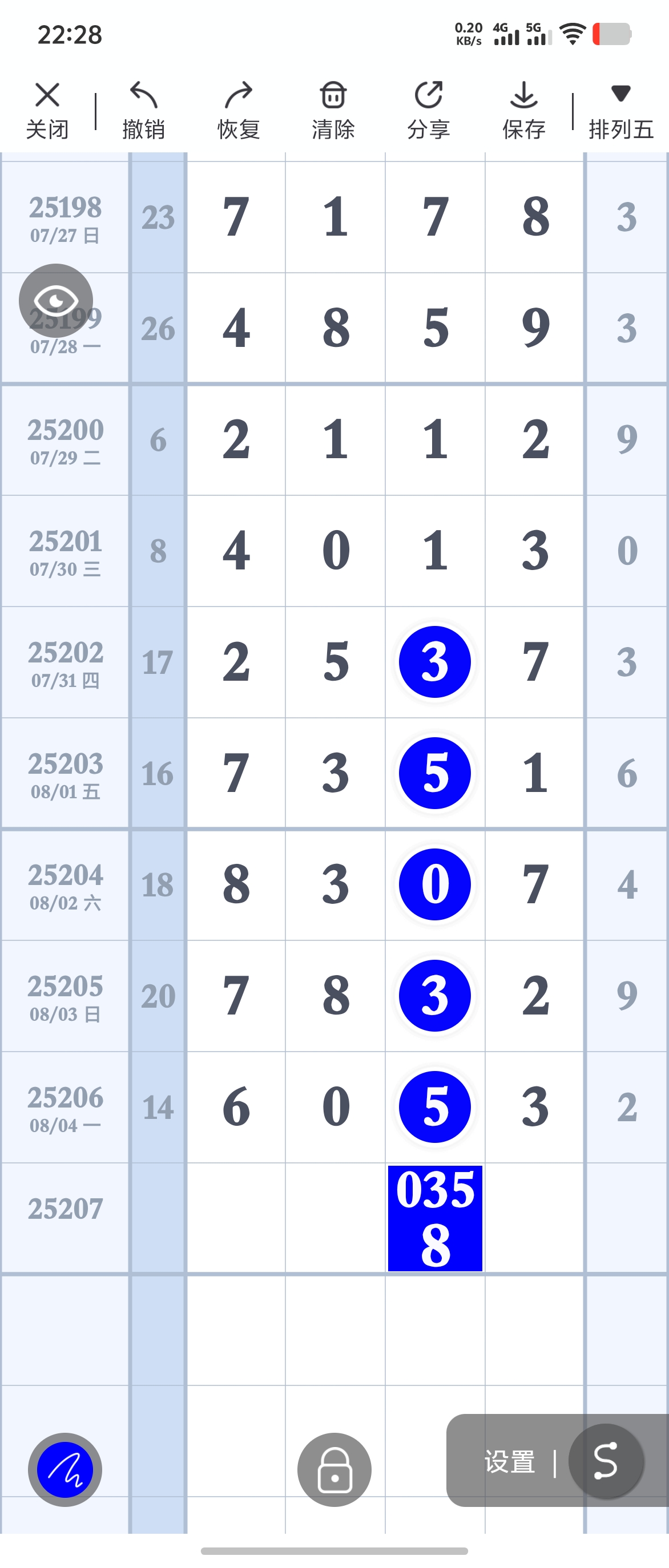Viewport: 669px width, 1568px height.
Task: Open the blue handwriting pen tool
Action: 65,1469
